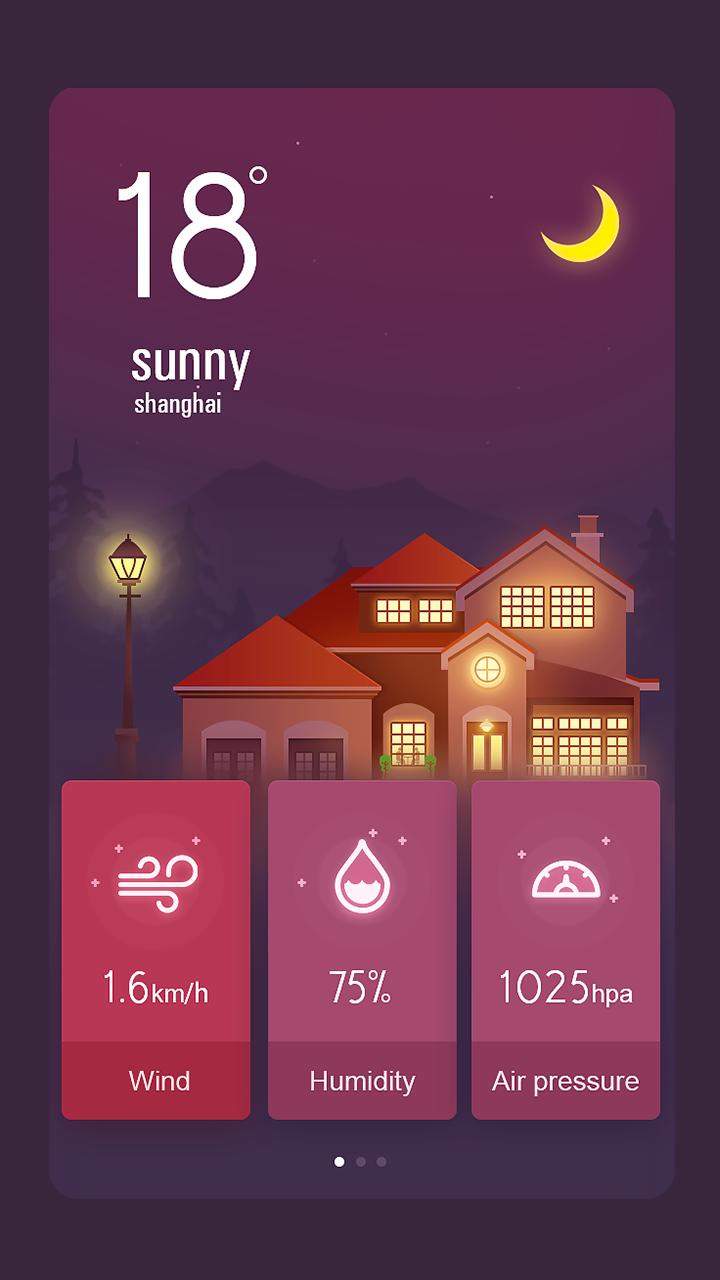
Task: Tap the 1025hpa pressure value
Action: (x=565, y=990)
